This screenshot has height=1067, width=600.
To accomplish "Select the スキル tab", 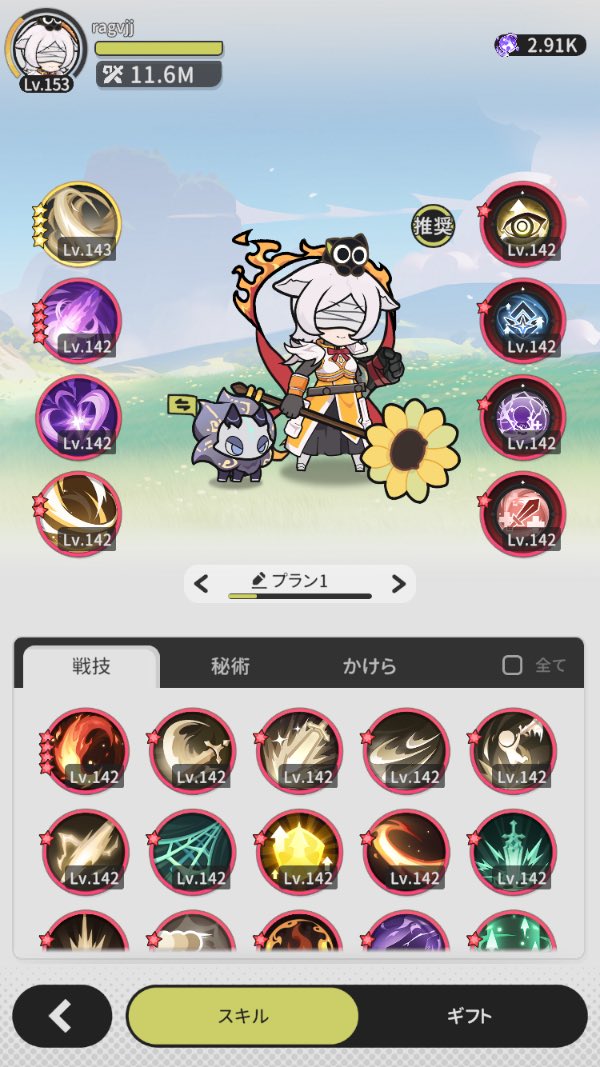I will point(243,1016).
